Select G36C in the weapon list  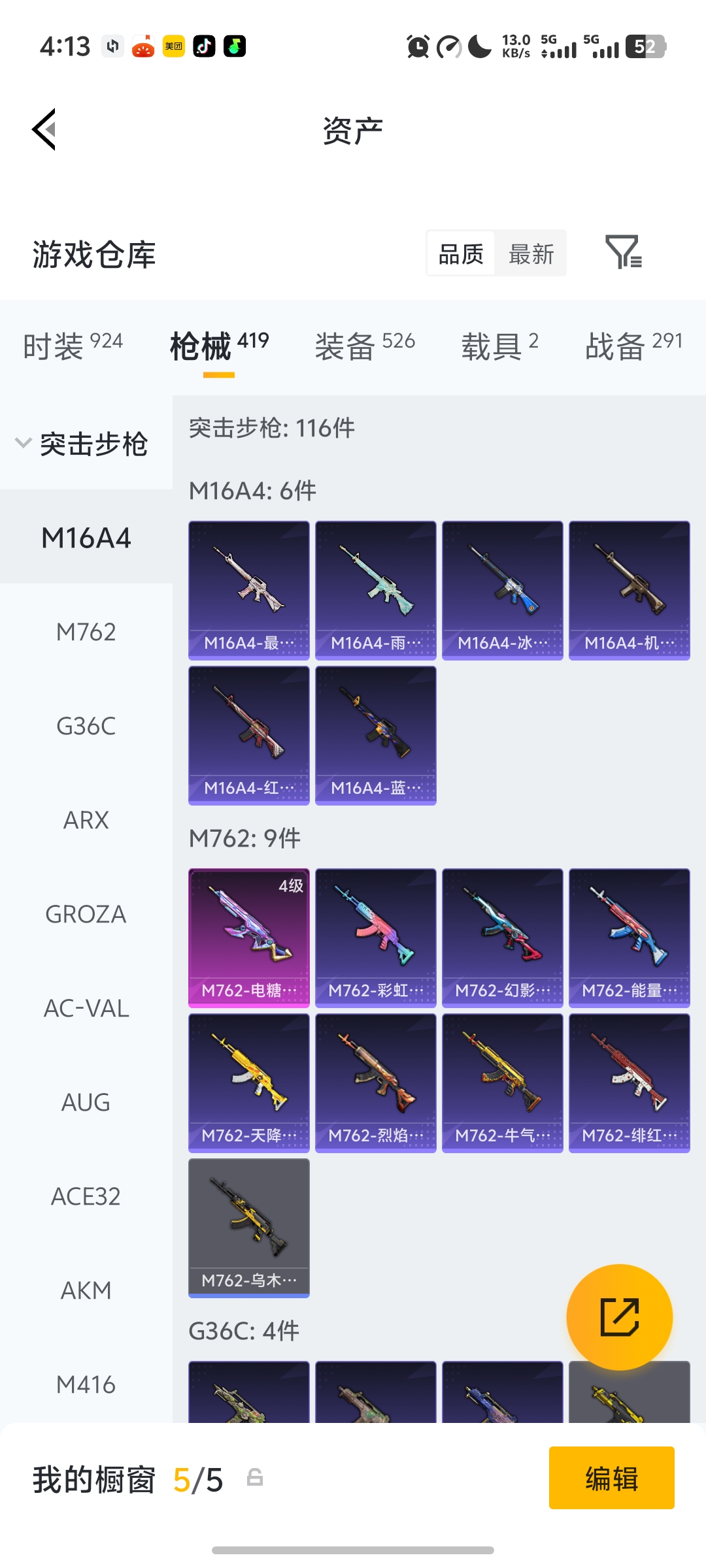click(x=86, y=726)
